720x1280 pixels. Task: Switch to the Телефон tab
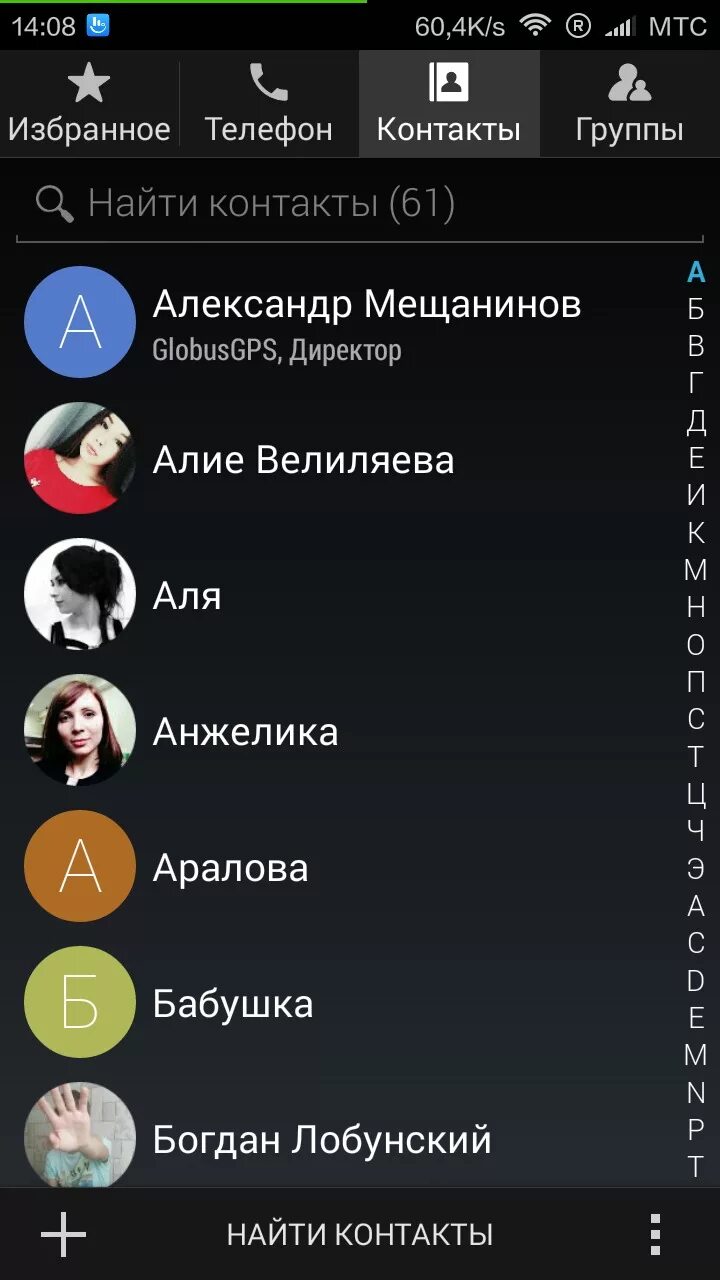coord(269,104)
